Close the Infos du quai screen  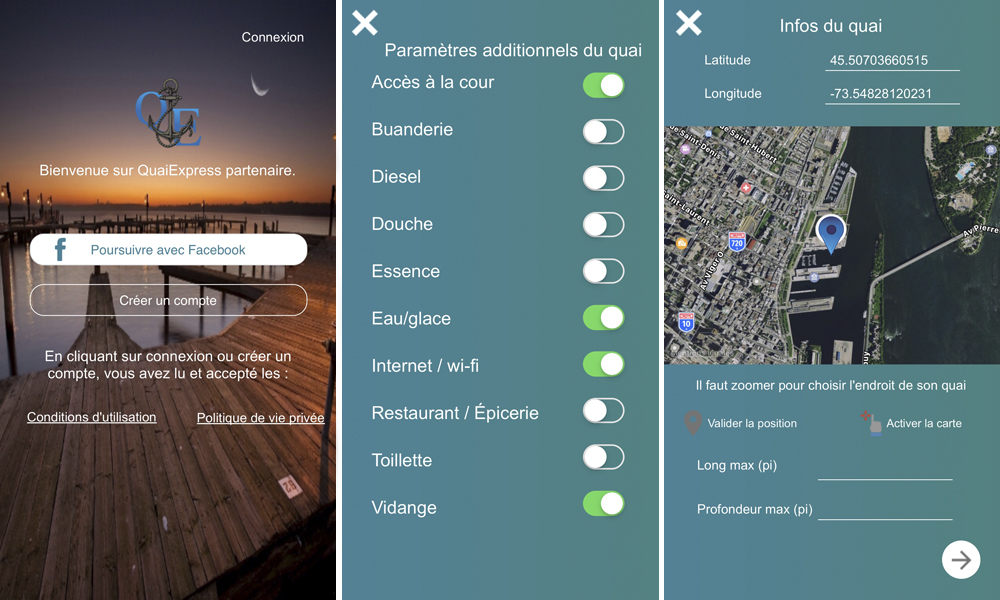tap(689, 23)
